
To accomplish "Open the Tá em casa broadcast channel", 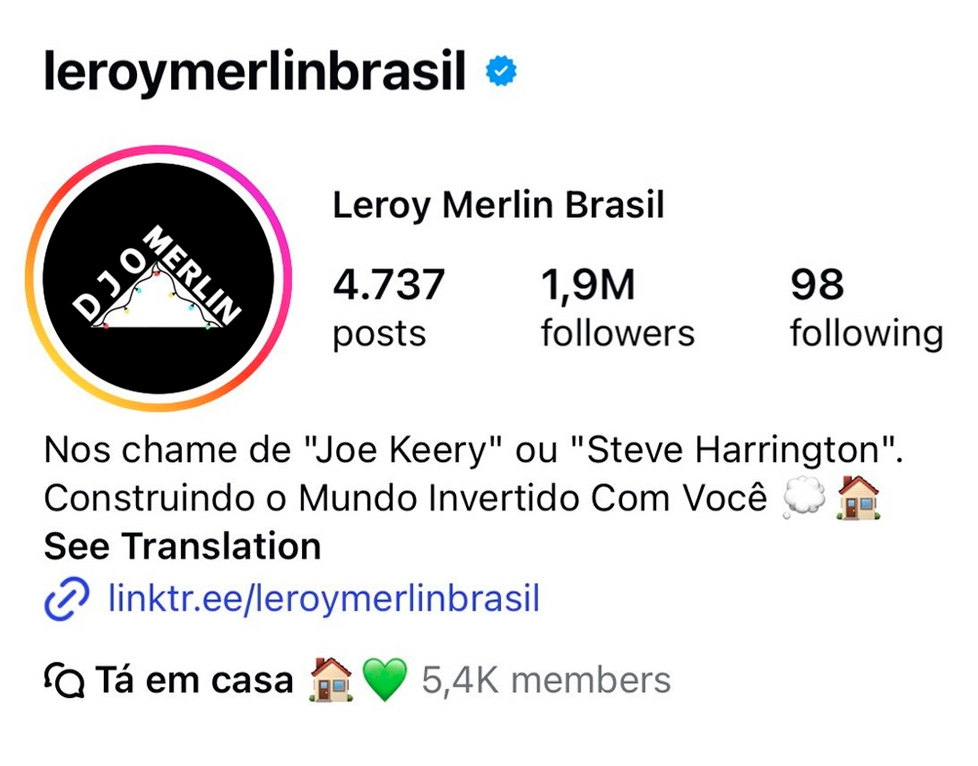I will tap(195, 681).
